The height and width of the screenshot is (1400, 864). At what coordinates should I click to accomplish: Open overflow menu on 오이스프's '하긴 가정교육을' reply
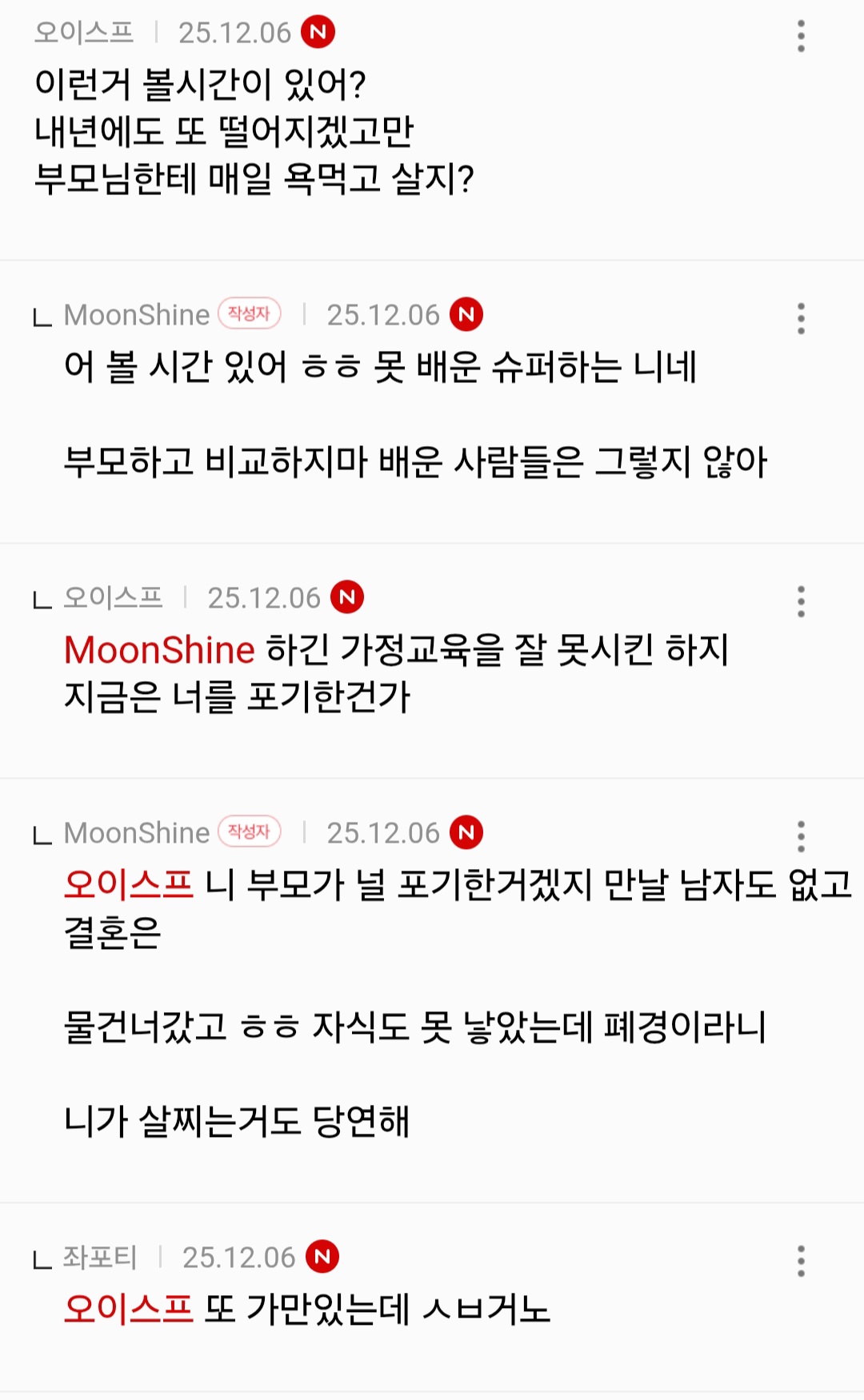[801, 601]
